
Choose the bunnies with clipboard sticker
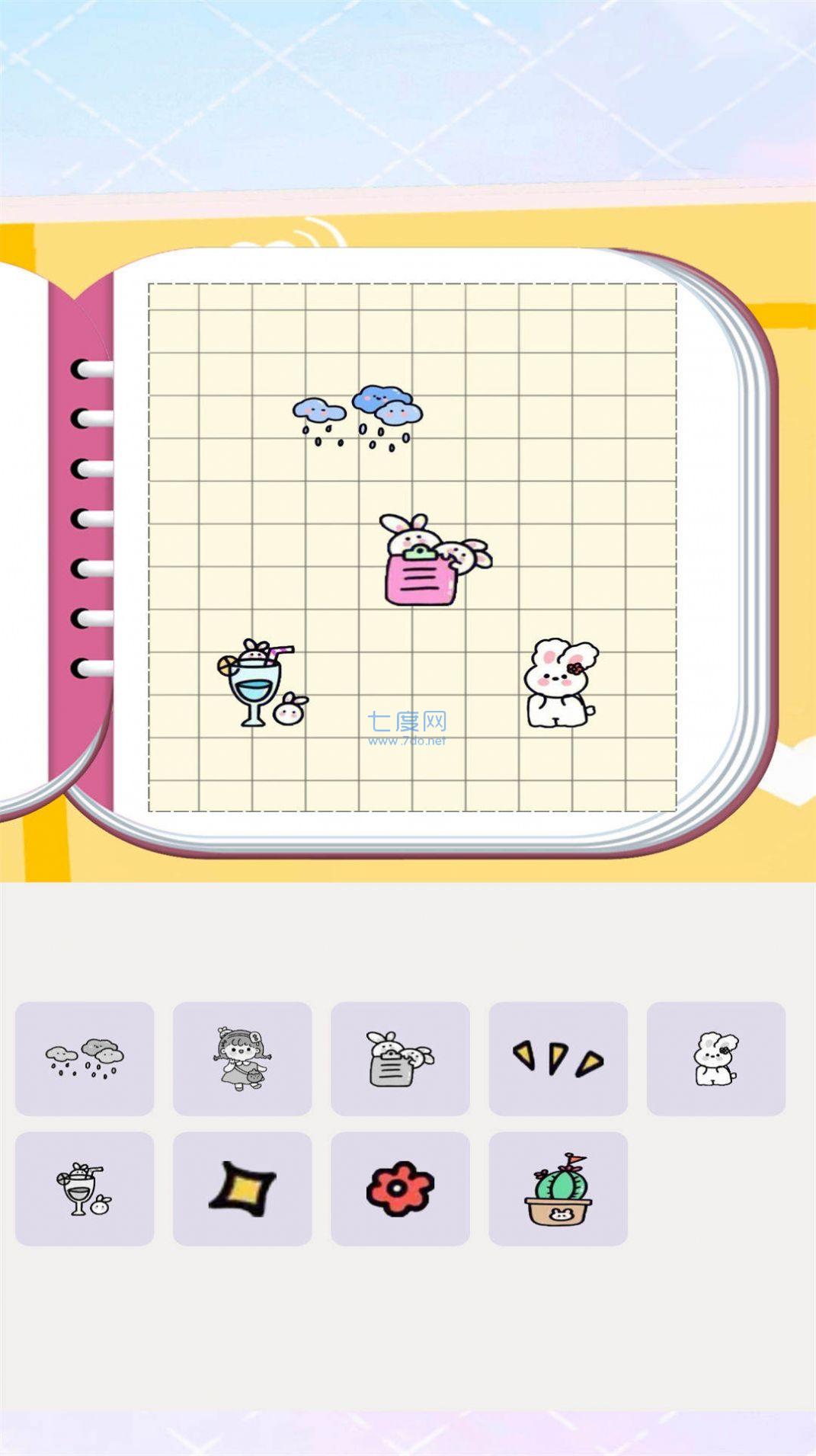tap(400, 1058)
